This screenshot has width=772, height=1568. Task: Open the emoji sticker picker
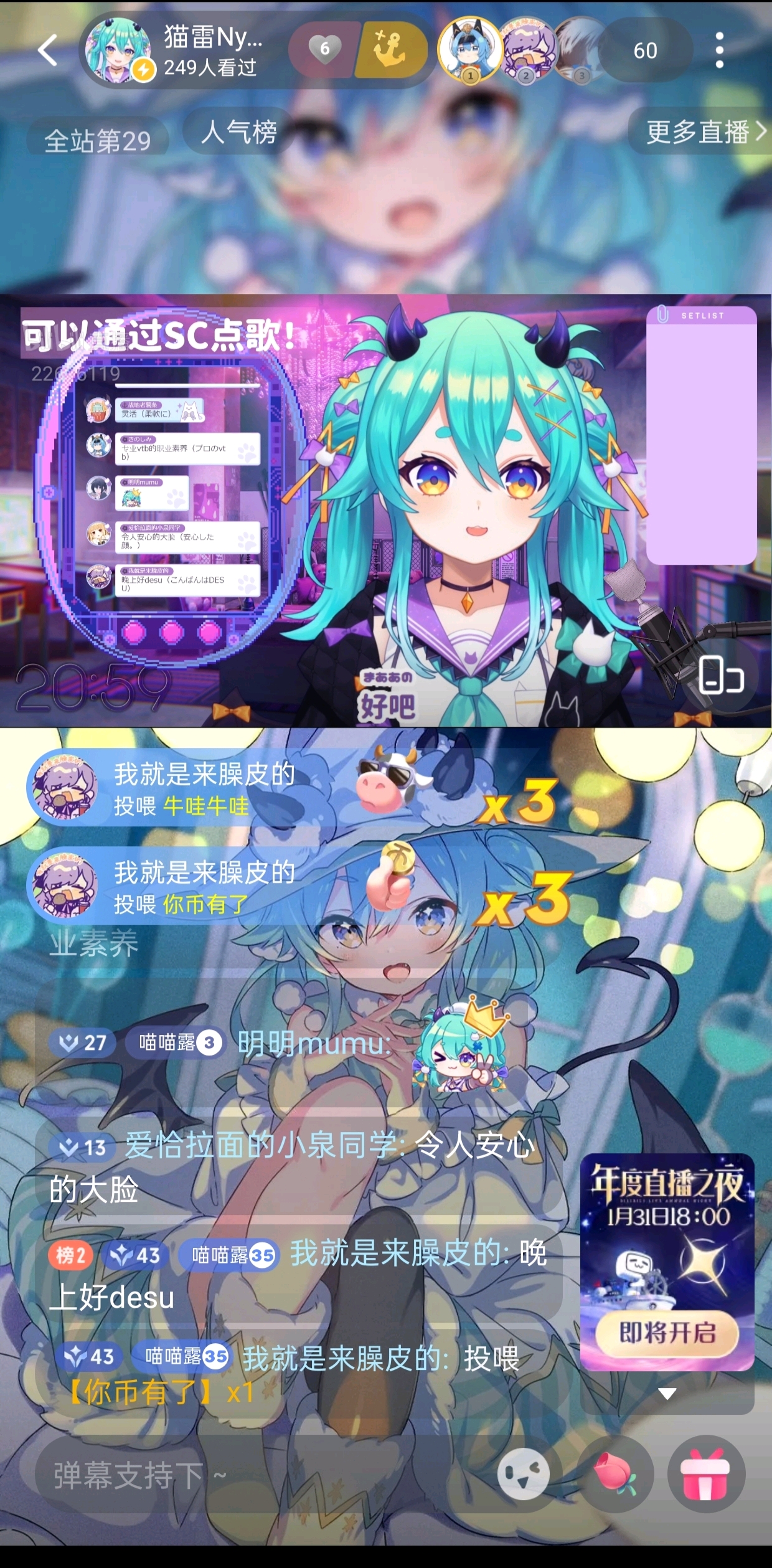[x=523, y=1473]
